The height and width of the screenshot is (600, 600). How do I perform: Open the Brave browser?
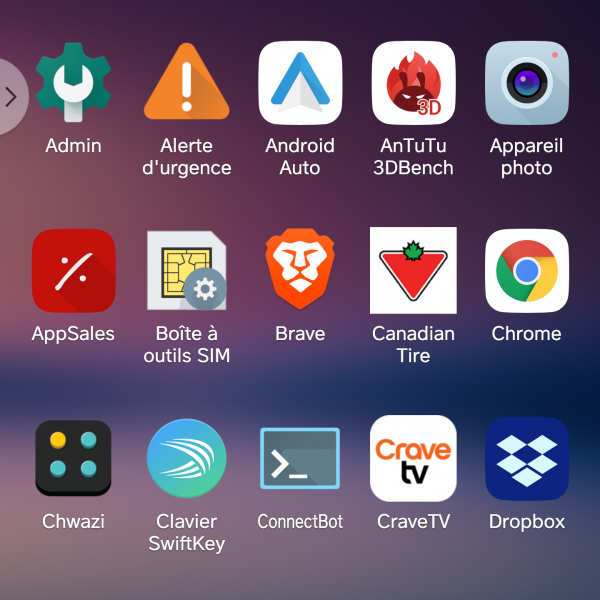pyautogui.click(x=300, y=271)
